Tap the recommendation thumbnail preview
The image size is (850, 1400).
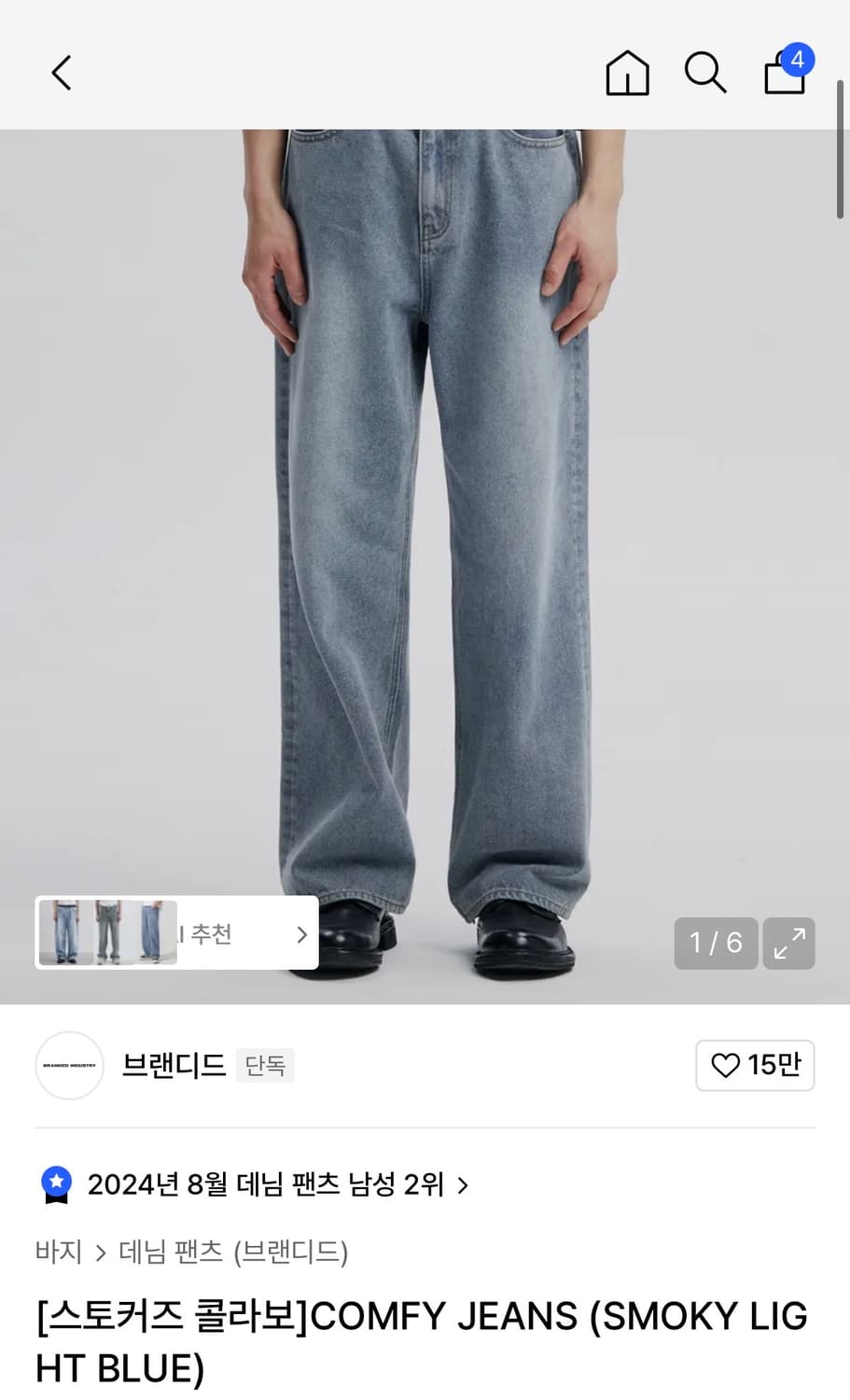[x=106, y=933]
